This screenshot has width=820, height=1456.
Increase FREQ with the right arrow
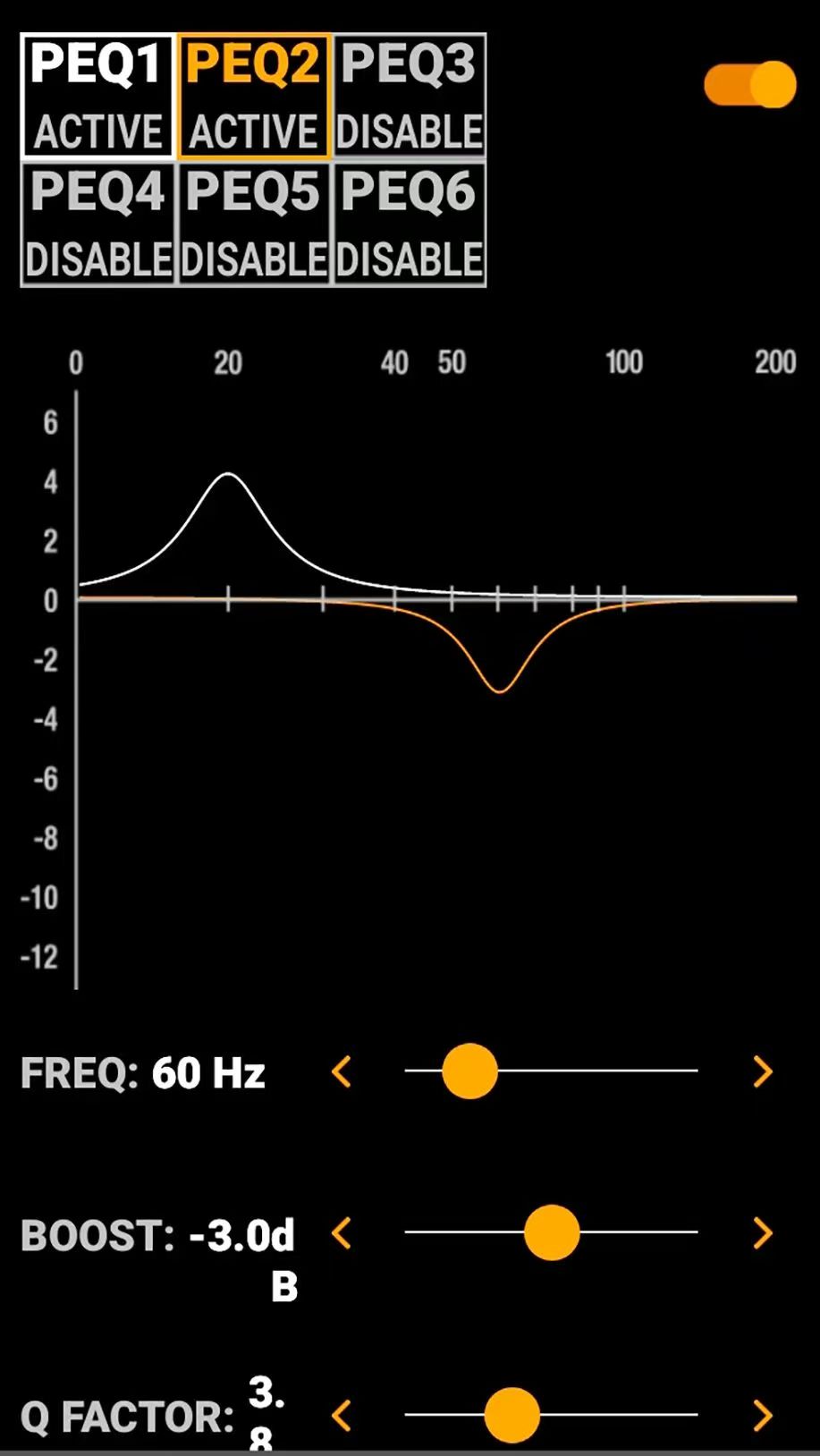pos(762,1071)
